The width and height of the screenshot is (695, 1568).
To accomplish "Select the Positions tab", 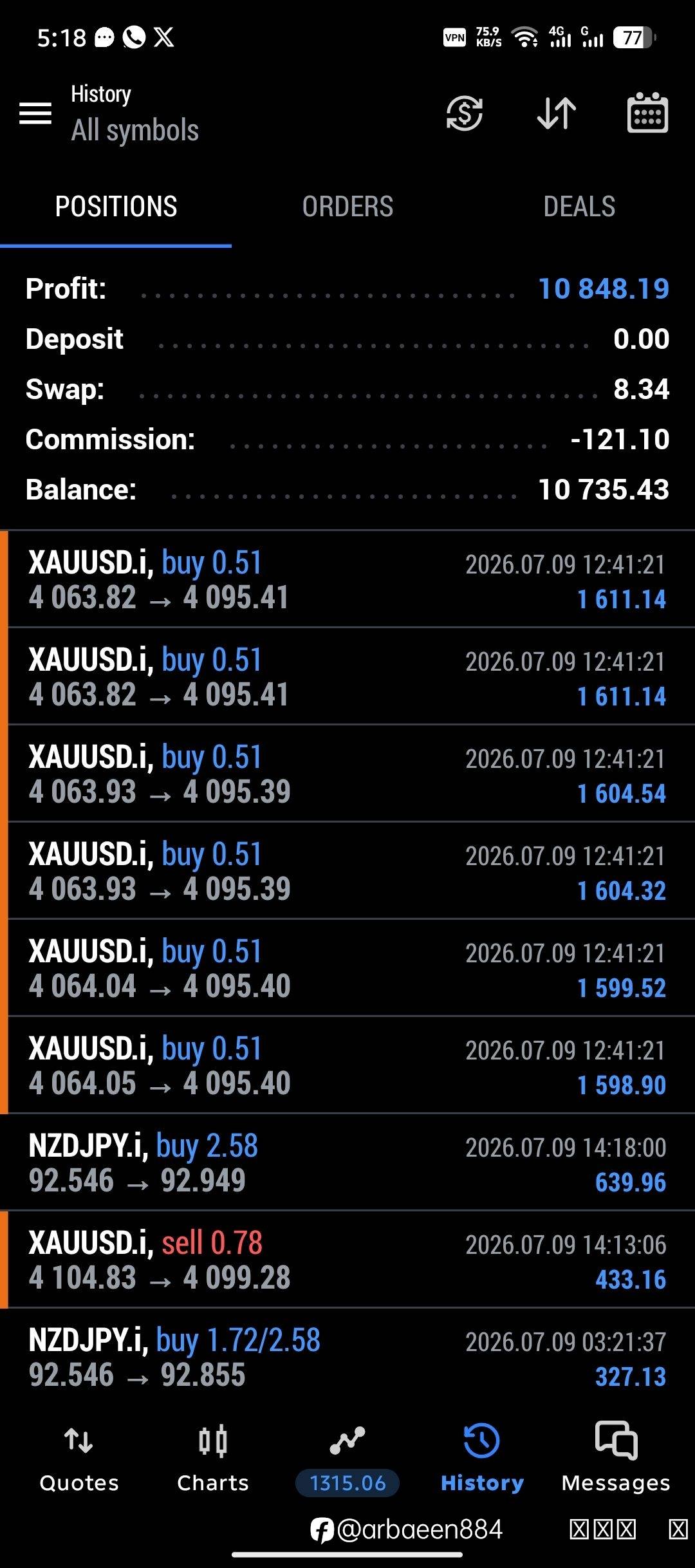I will (116, 207).
